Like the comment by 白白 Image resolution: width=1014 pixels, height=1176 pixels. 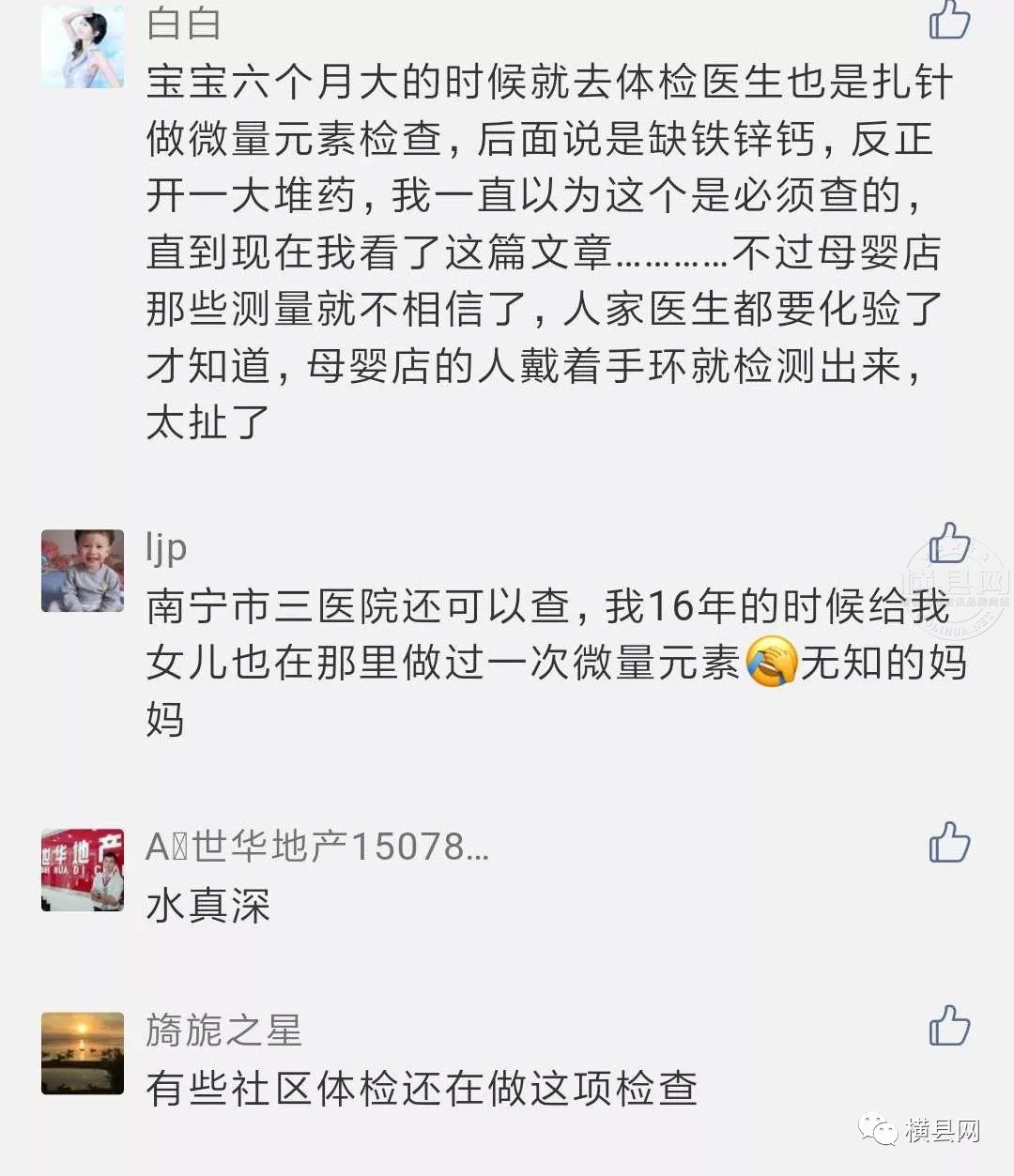pos(949,21)
